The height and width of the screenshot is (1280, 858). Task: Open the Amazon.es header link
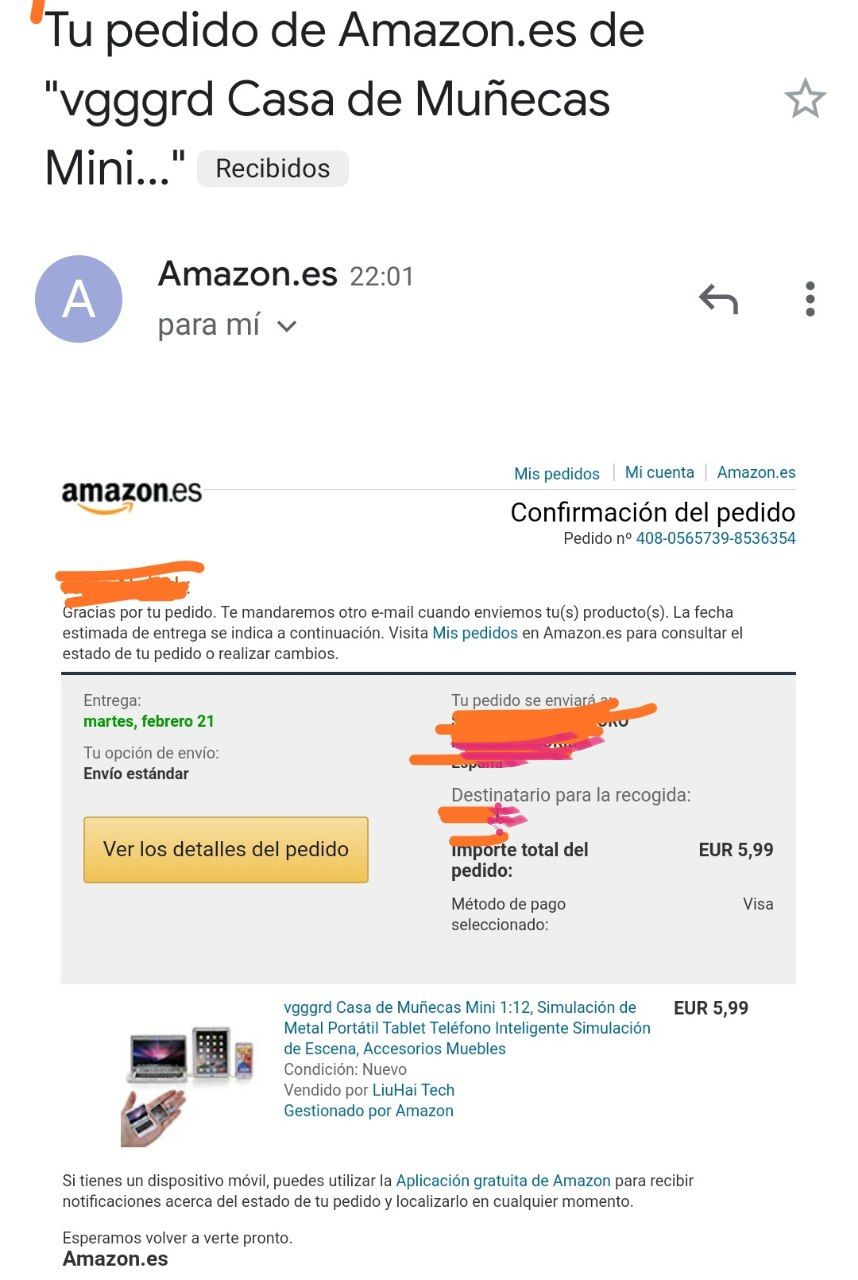756,472
